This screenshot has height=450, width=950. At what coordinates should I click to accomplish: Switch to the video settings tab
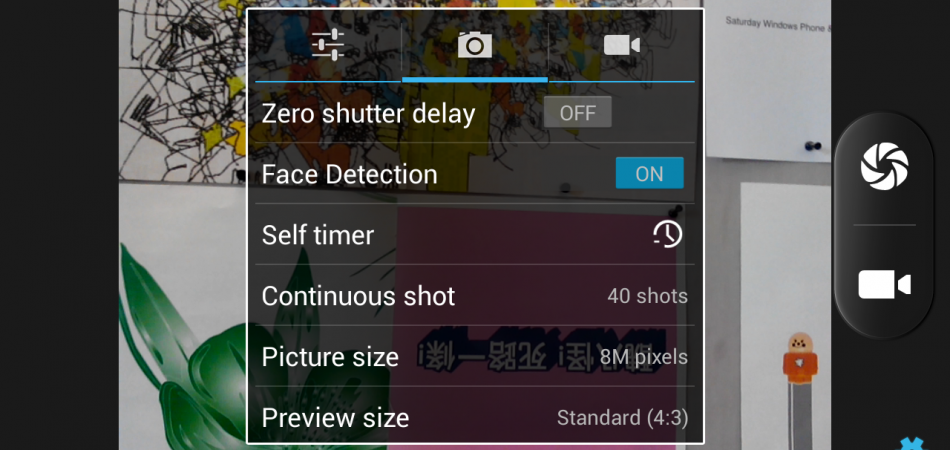(x=621, y=45)
